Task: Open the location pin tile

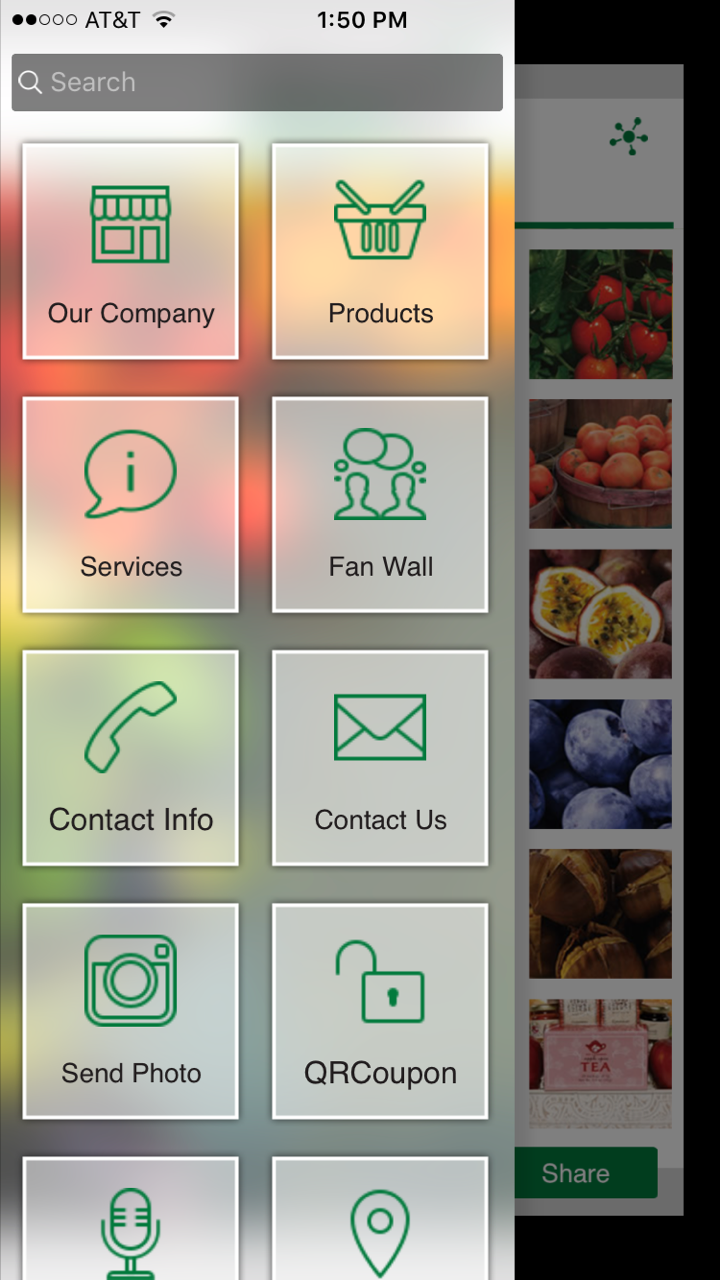Action: point(380,1220)
